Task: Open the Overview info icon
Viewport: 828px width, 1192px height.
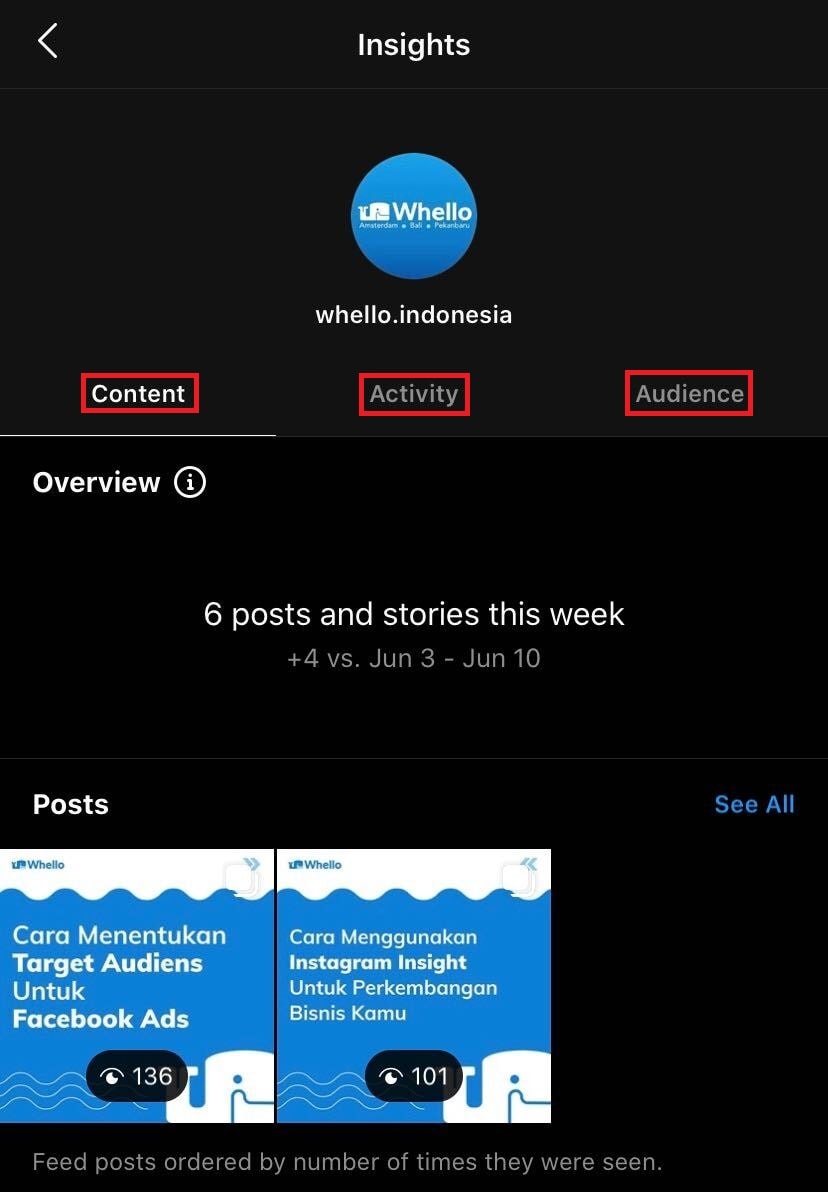Action: click(190, 482)
